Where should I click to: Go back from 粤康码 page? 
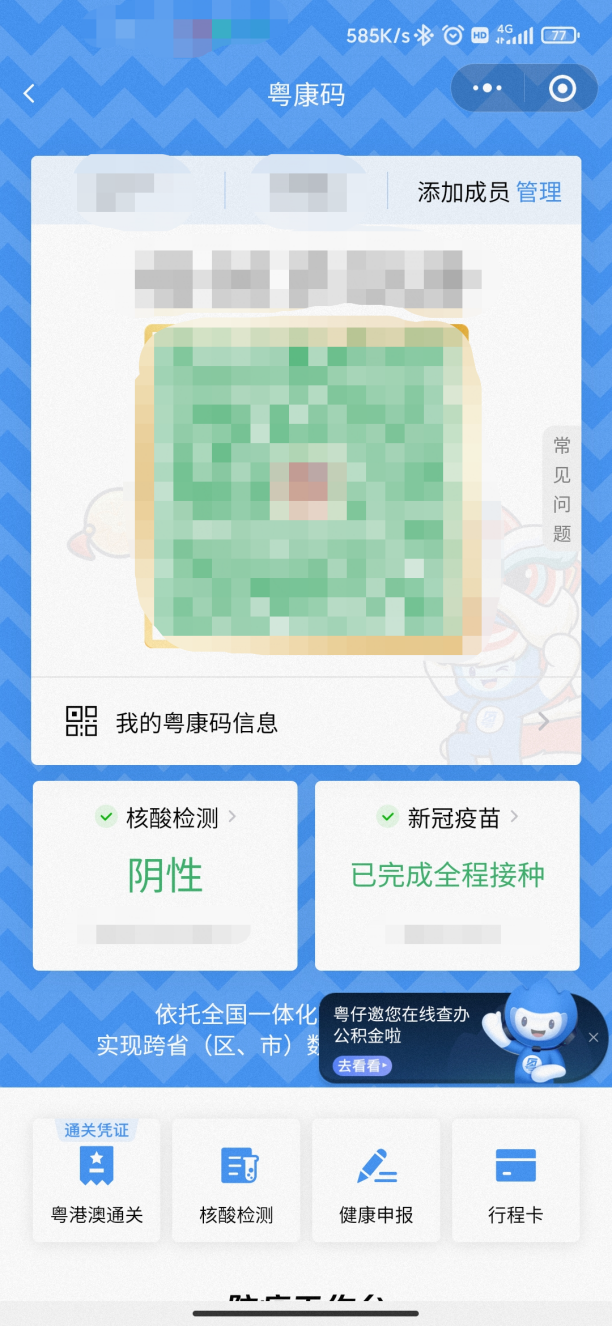coord(29,94)
